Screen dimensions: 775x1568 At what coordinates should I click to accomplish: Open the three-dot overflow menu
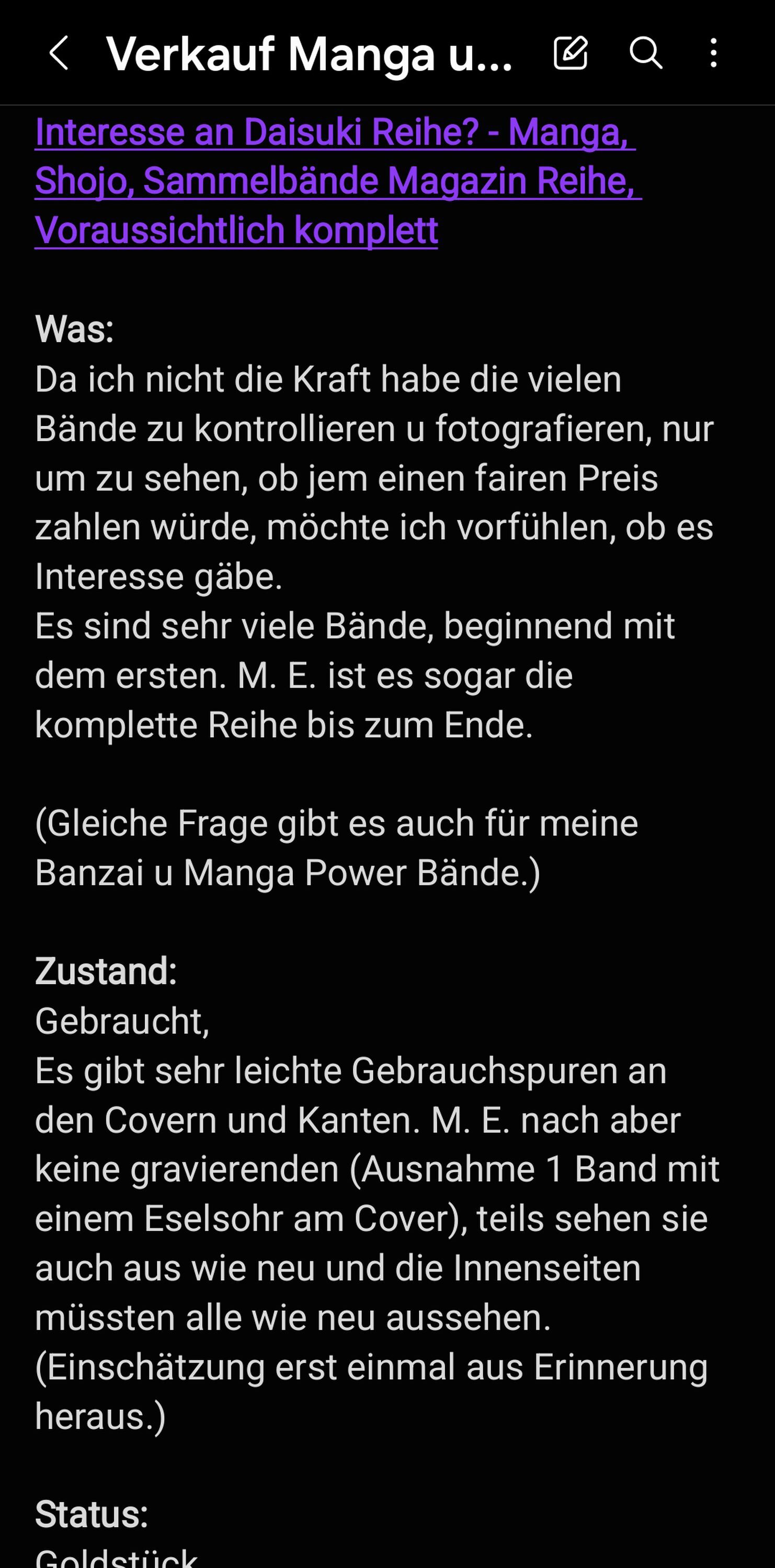pyautogui.click(x=713, y=53)
